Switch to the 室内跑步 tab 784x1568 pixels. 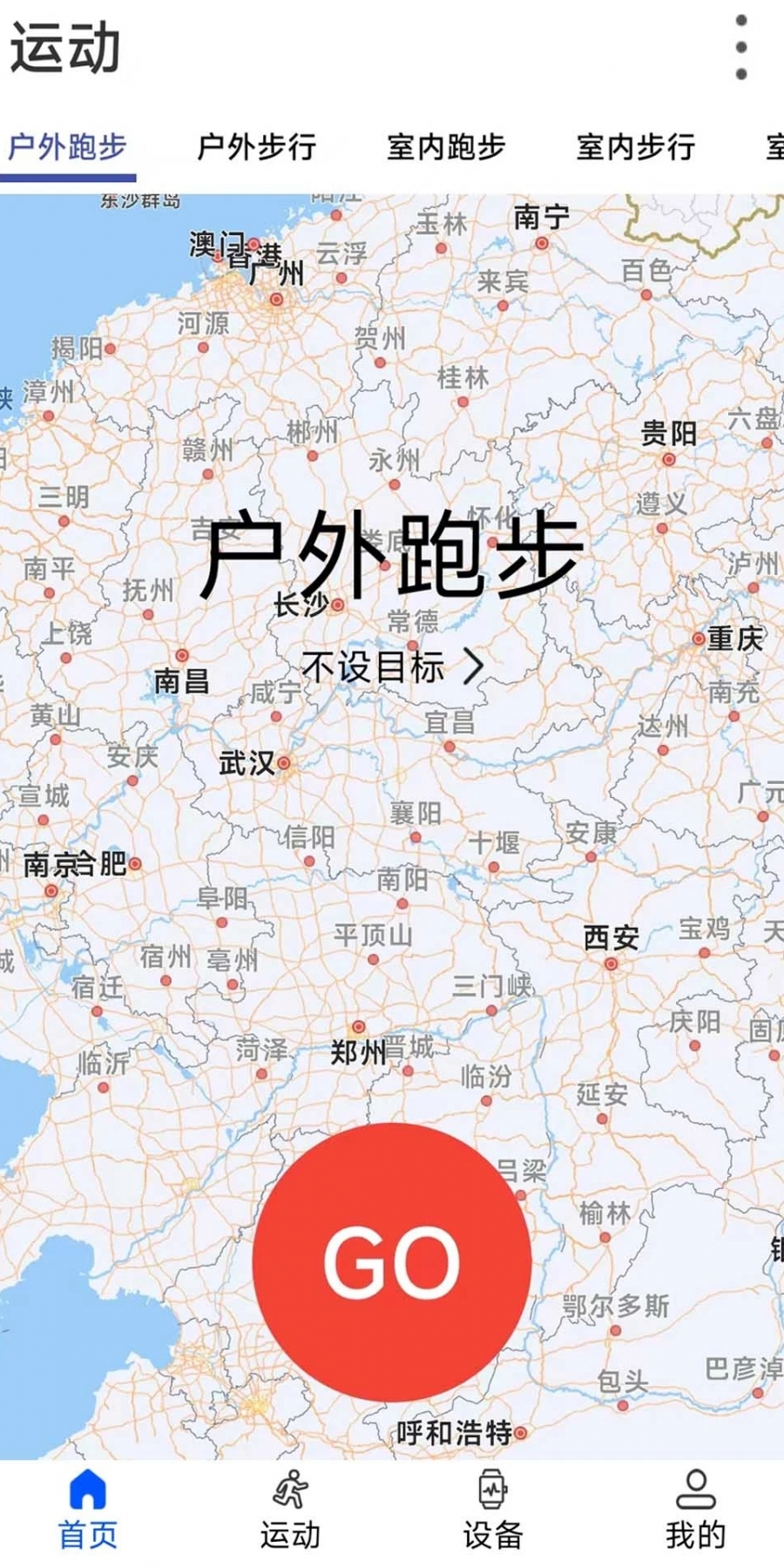point(446,147)
